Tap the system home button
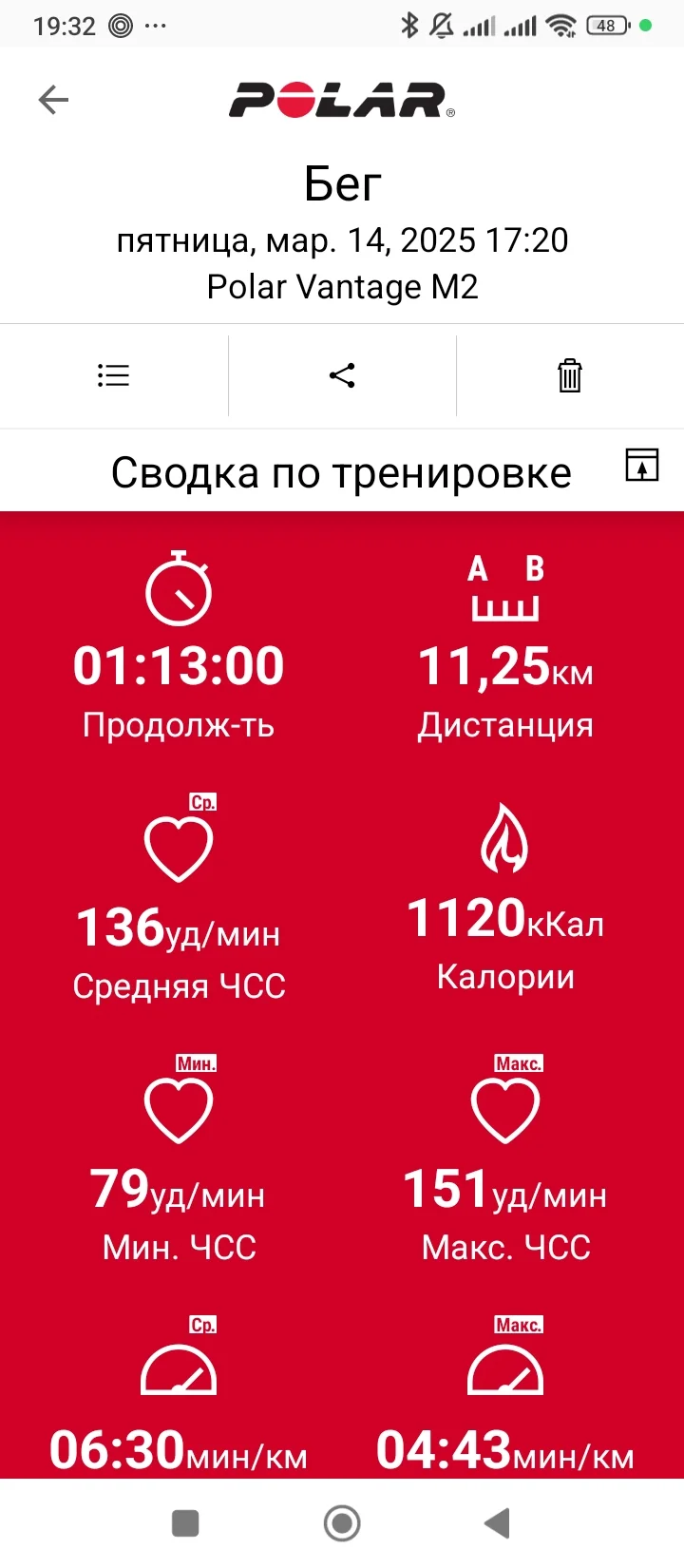684x1568 pixels. [342, 1523]
